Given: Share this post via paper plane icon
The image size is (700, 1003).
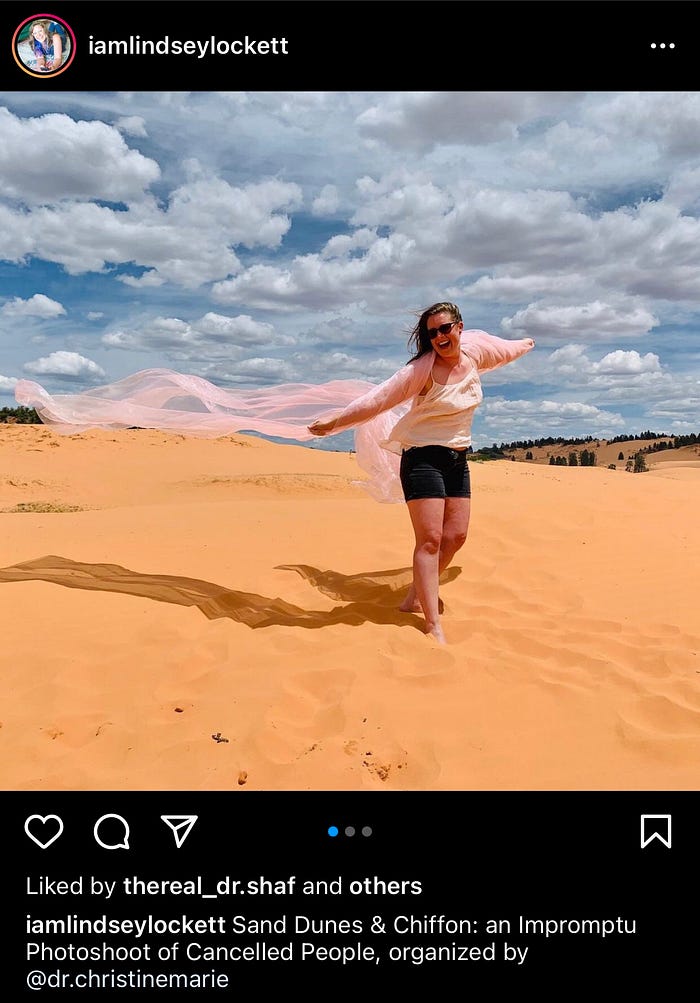Looking at the screenshot, I should click(179, 831).
